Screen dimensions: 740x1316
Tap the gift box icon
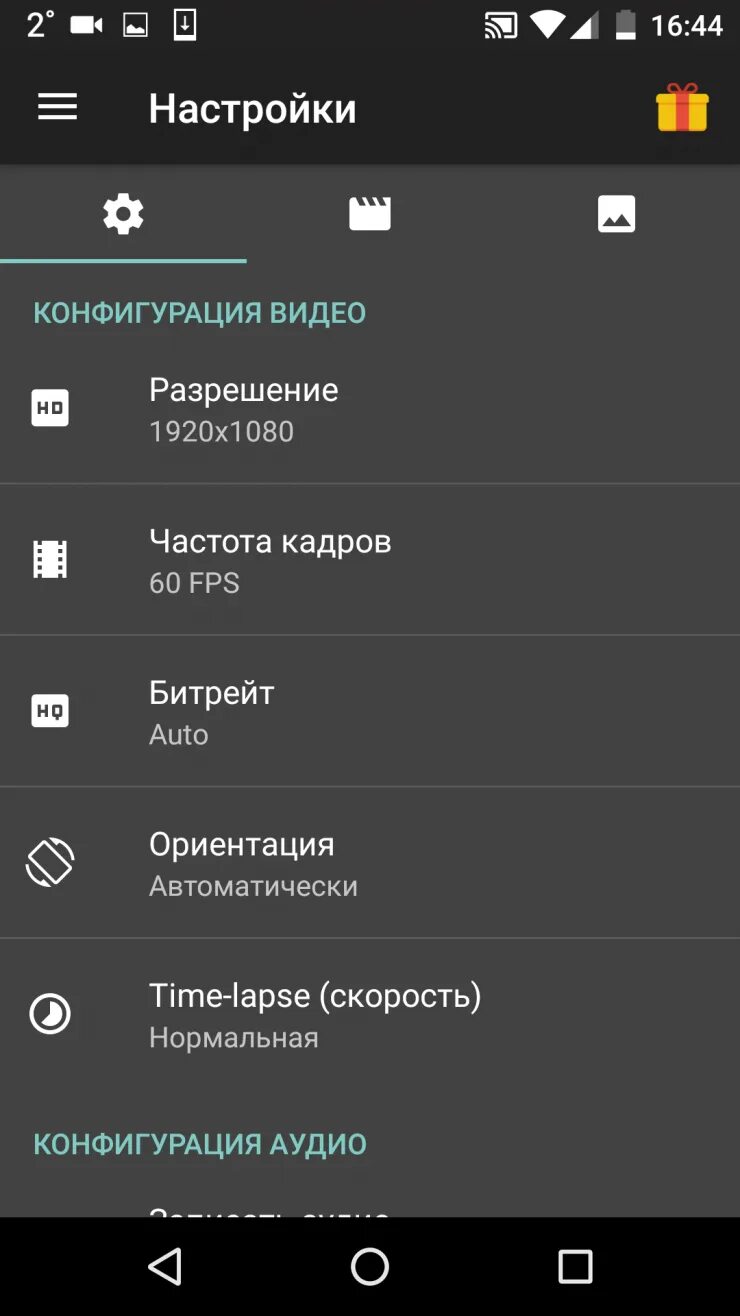tap(682, 108)
